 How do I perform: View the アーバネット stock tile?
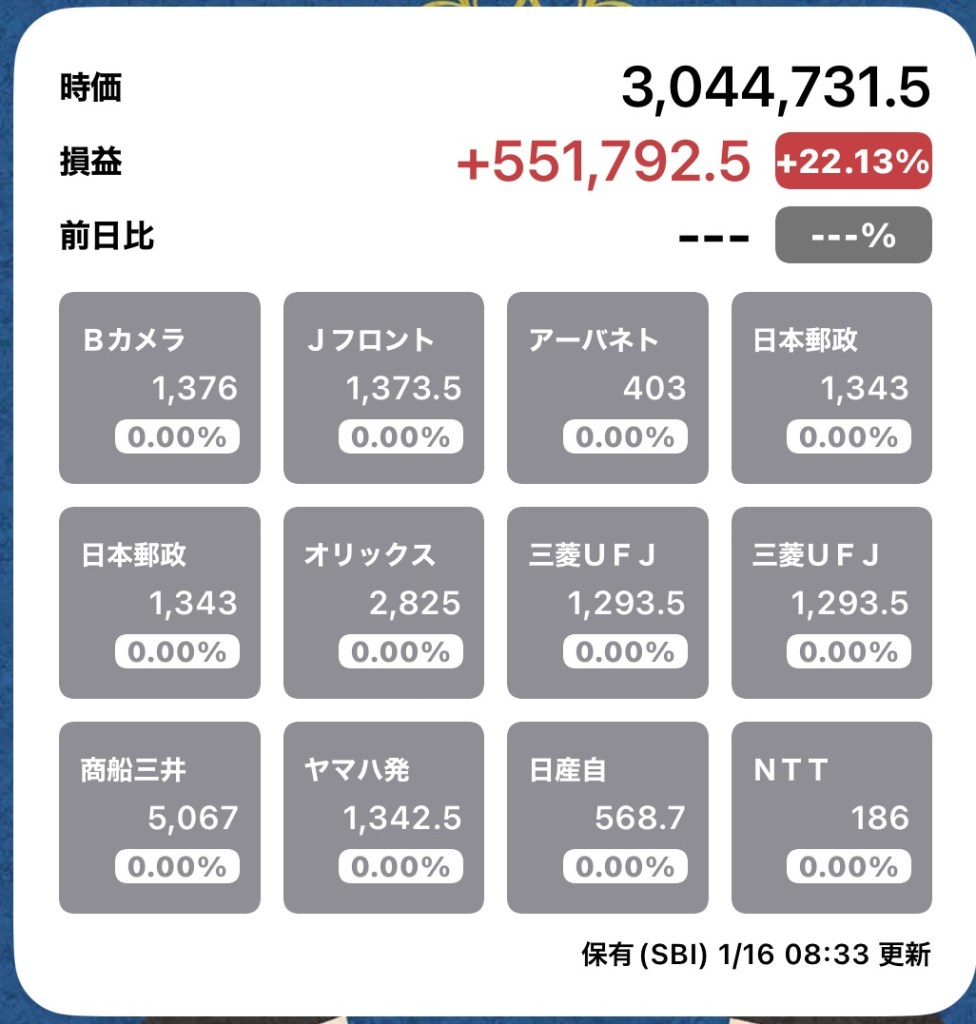coord(608,388)
